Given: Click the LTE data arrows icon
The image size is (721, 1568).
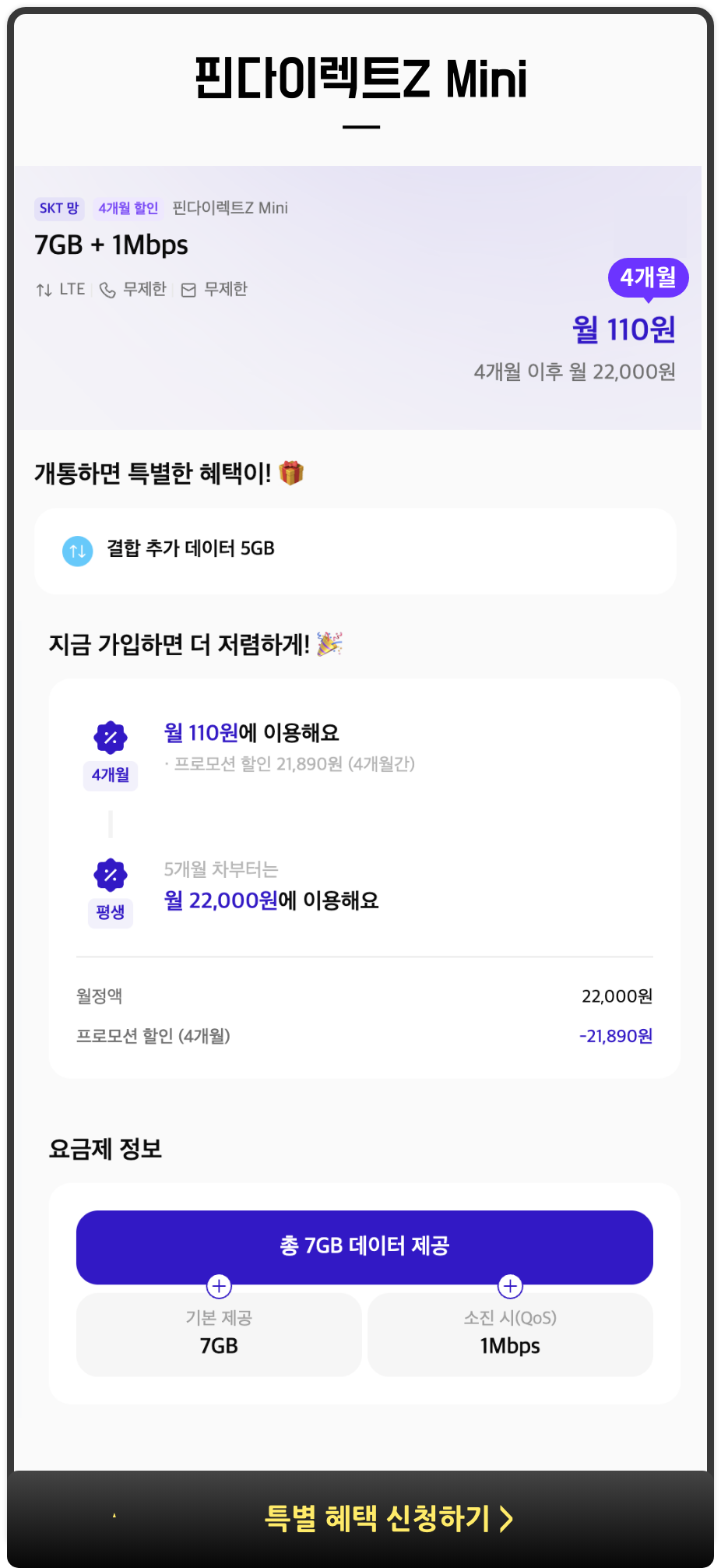Looking at the screenshot, I should pyautogui.click(x=43, y=289).
